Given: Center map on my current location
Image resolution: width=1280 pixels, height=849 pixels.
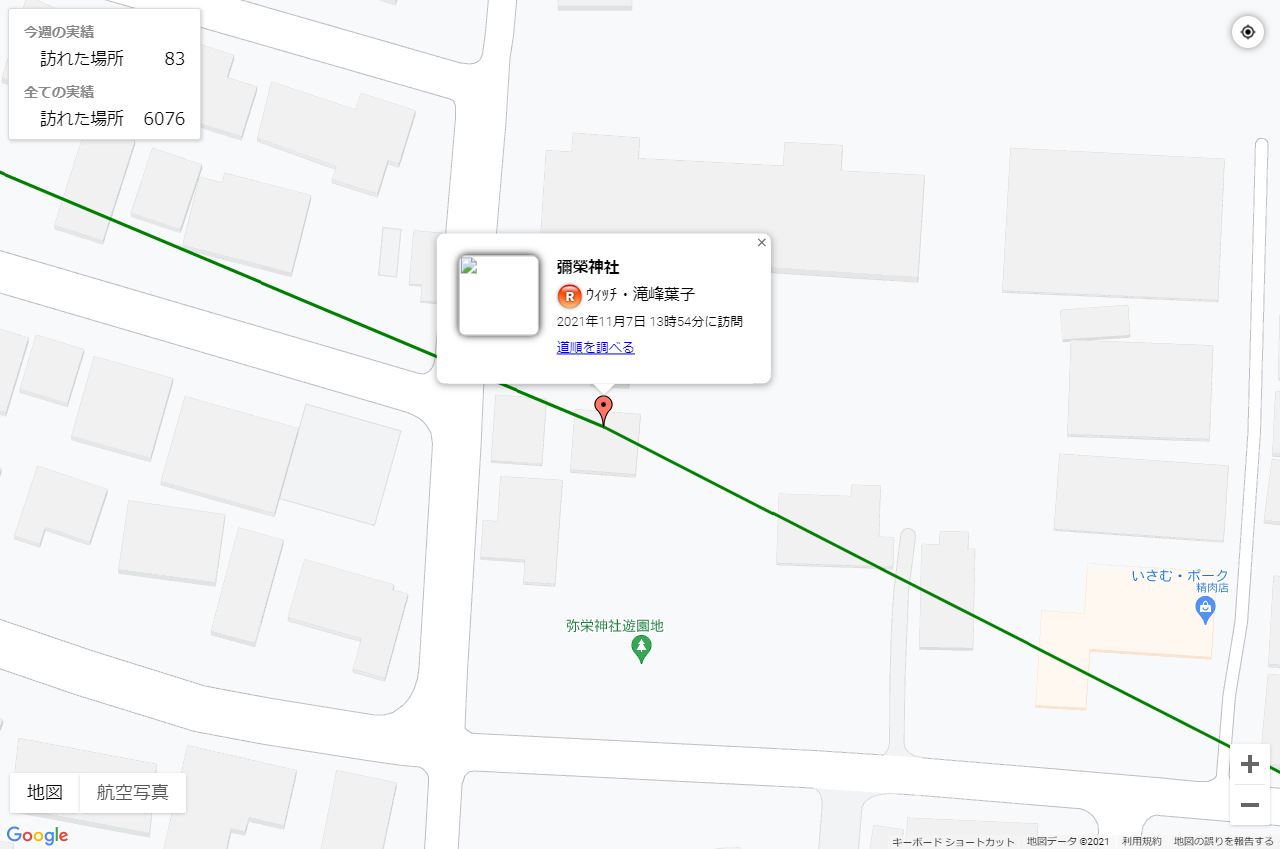Looking at the screenshot, I should coord(1247,32).
